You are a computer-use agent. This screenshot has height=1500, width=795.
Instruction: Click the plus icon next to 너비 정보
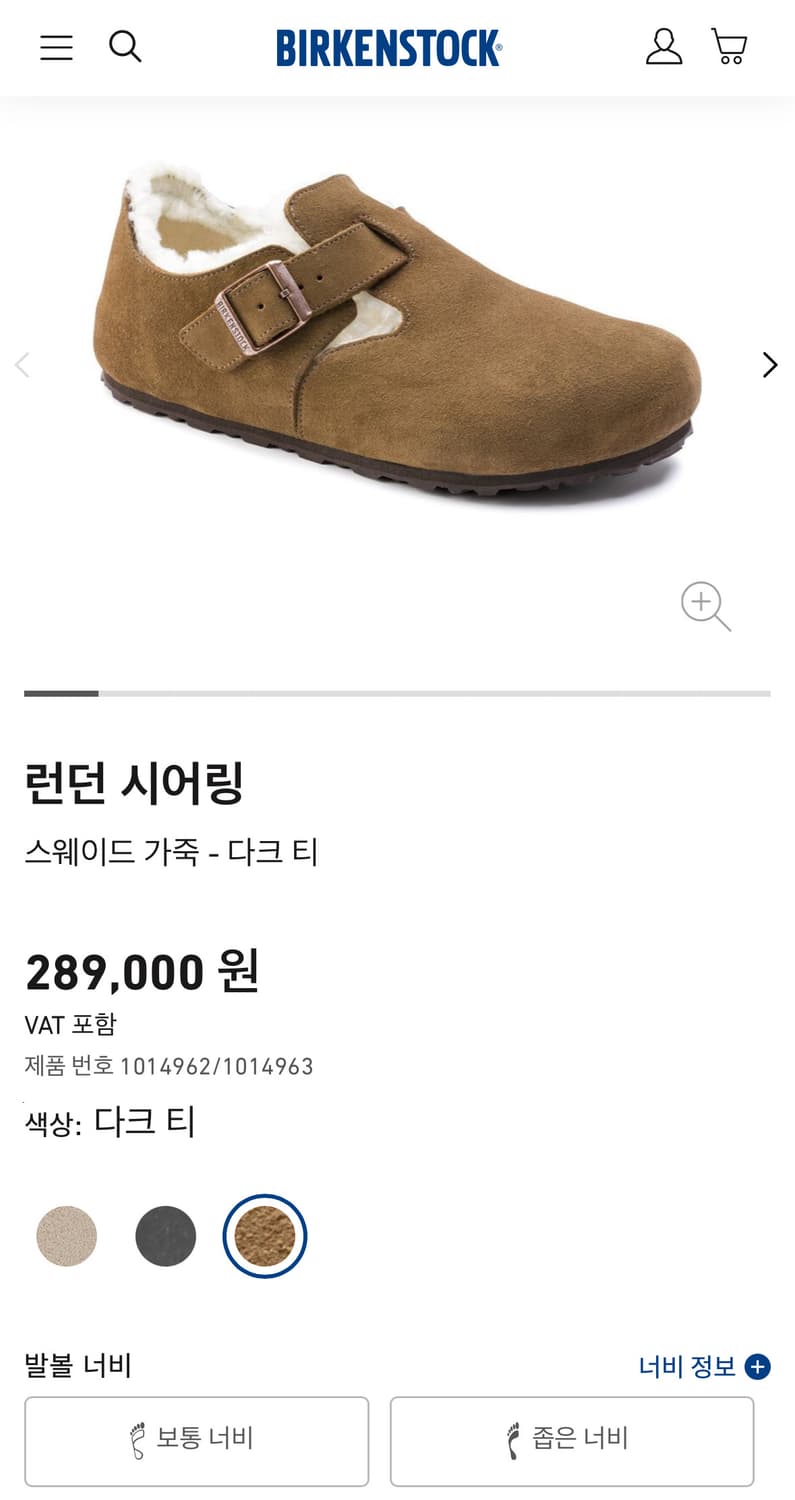pyautogui.click(x=757, y=1366)
